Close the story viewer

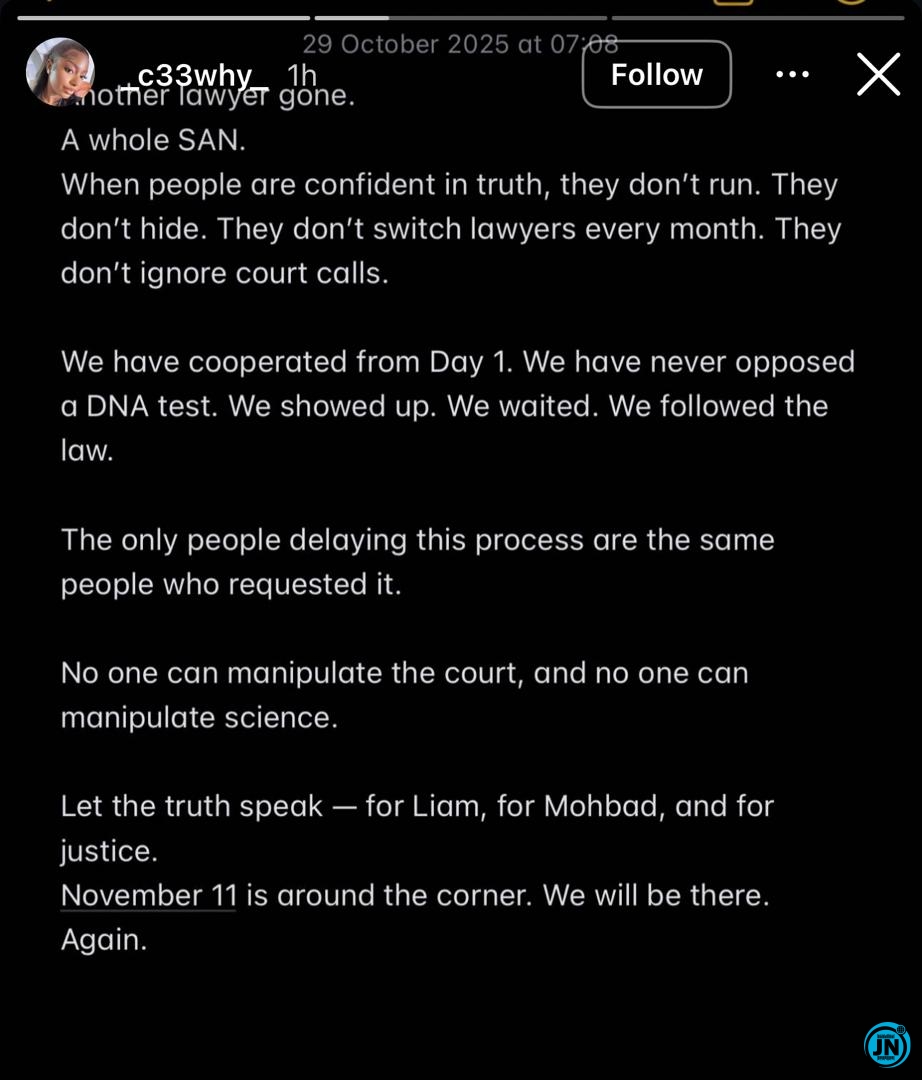[x=878, y=75]
